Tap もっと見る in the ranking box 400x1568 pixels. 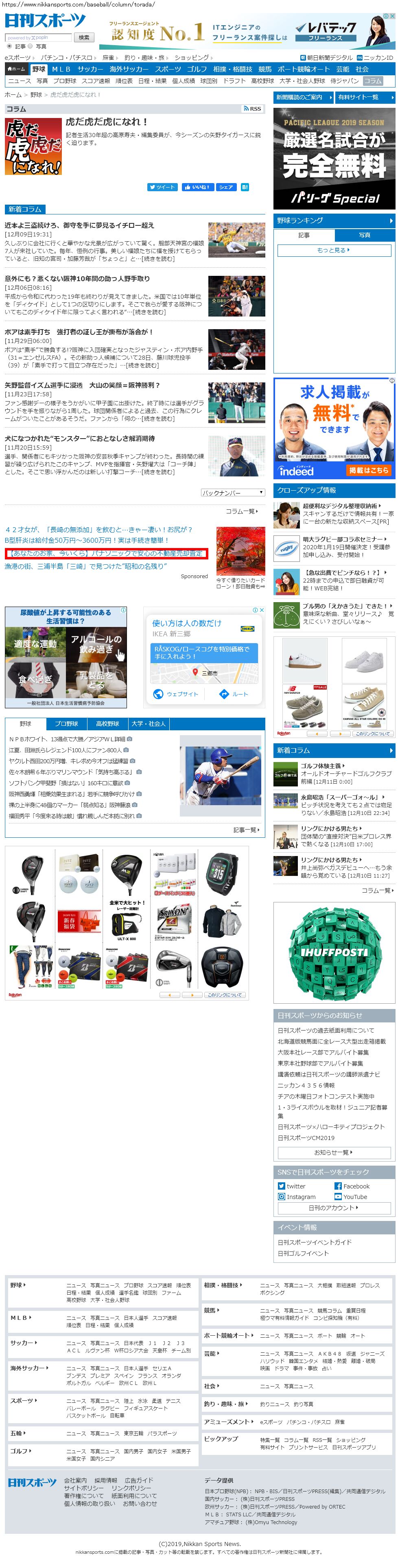(334, 249)
